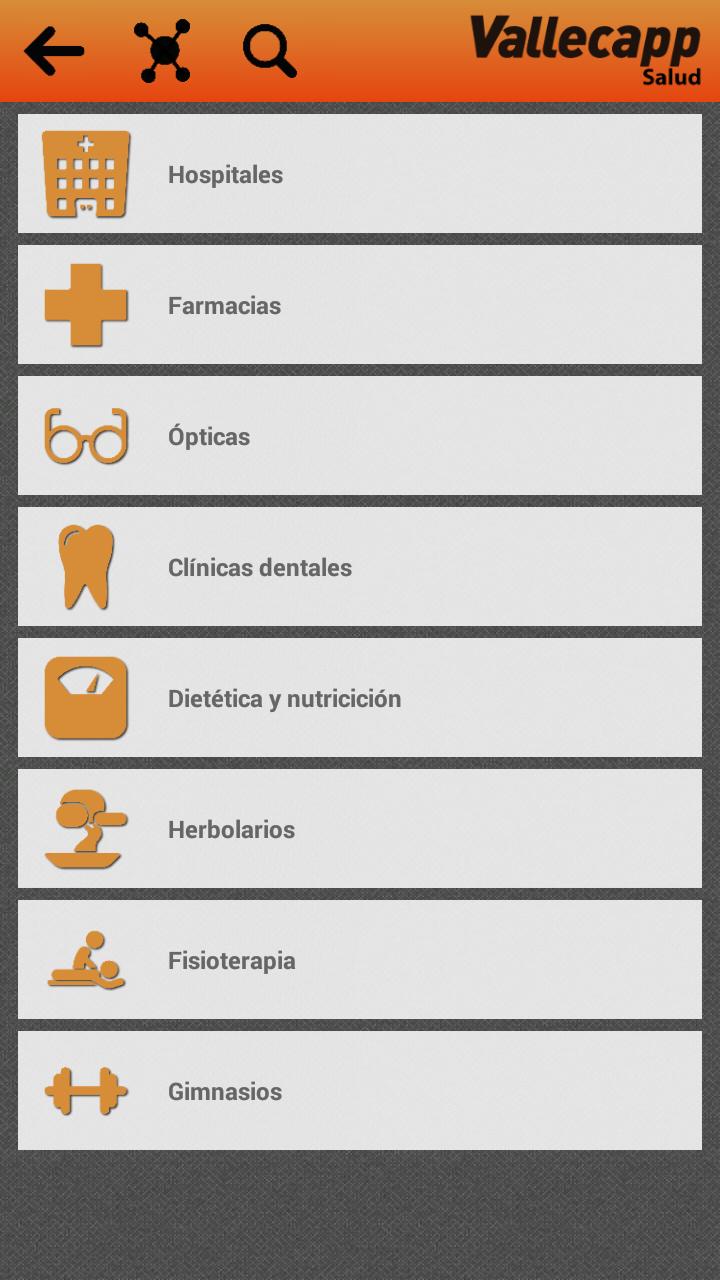The width and height of the screenshot is (720, 1280).
Task: Open the Ópticas category
Action: pos(360,436)
